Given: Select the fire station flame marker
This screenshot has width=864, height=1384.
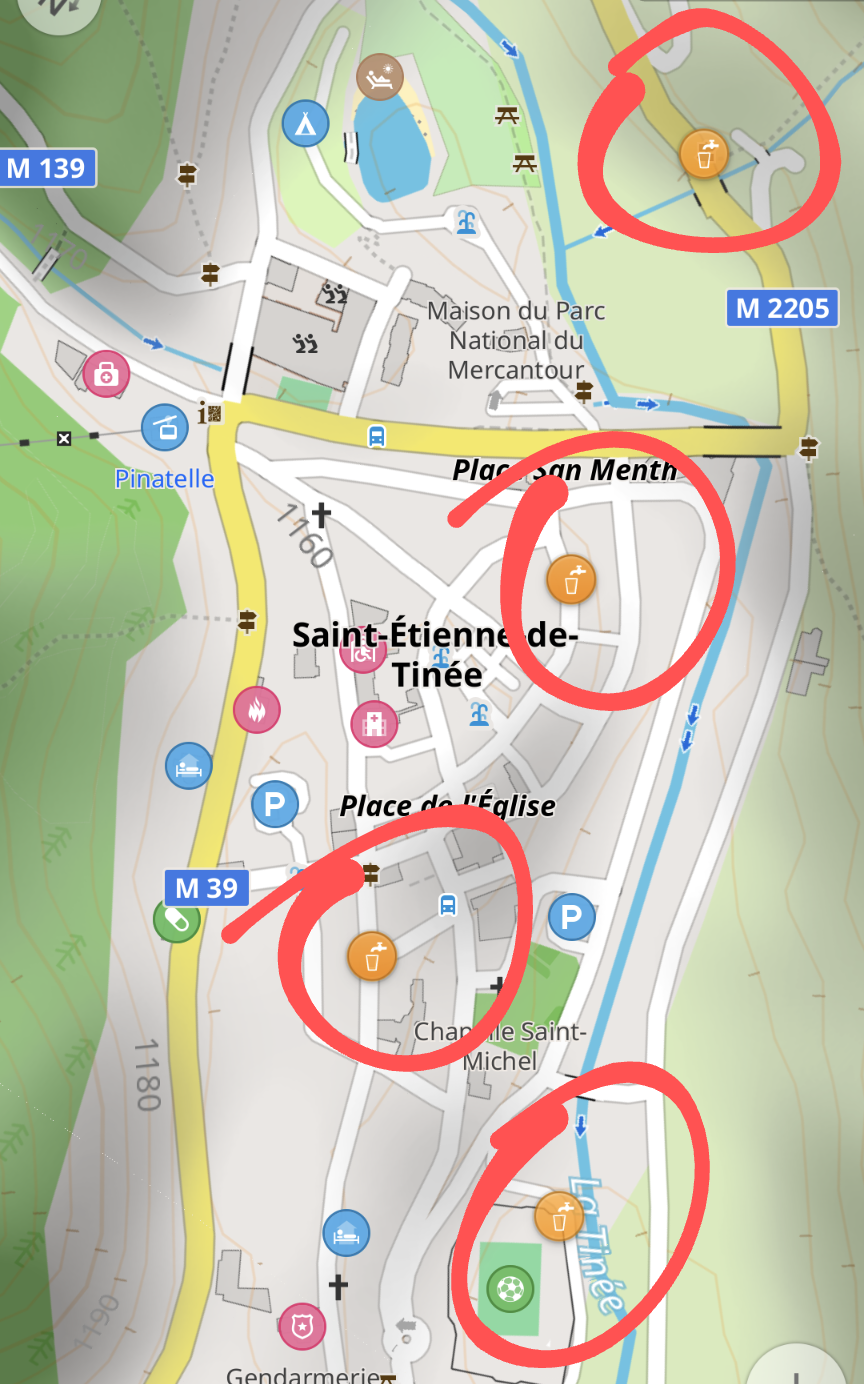Looking at the screenshot, I should [257, 710].
